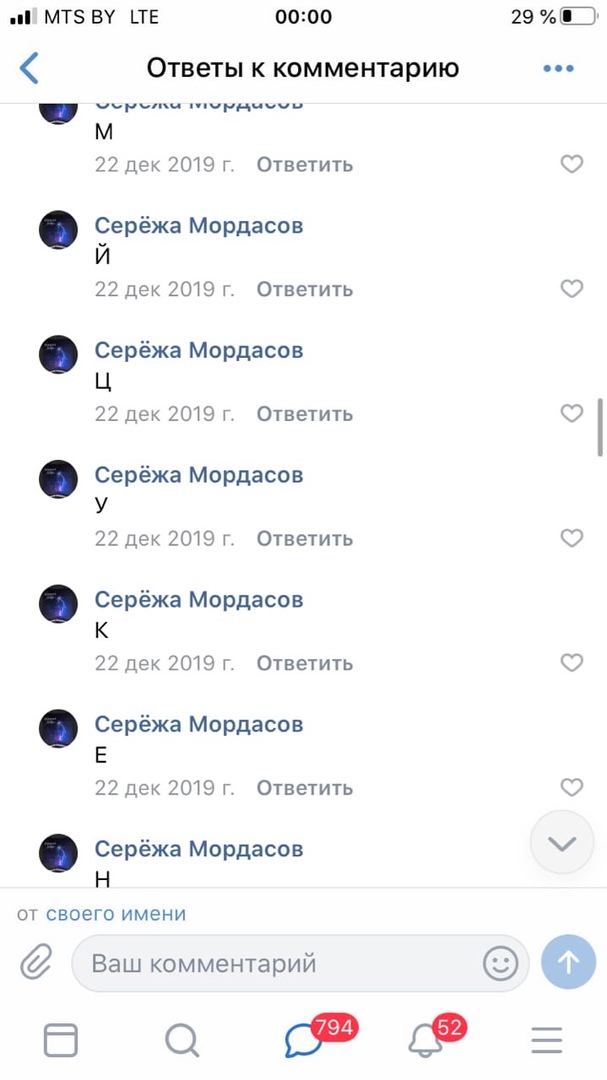Open notifications bell with 52 badge

(x=427, y=1041)
